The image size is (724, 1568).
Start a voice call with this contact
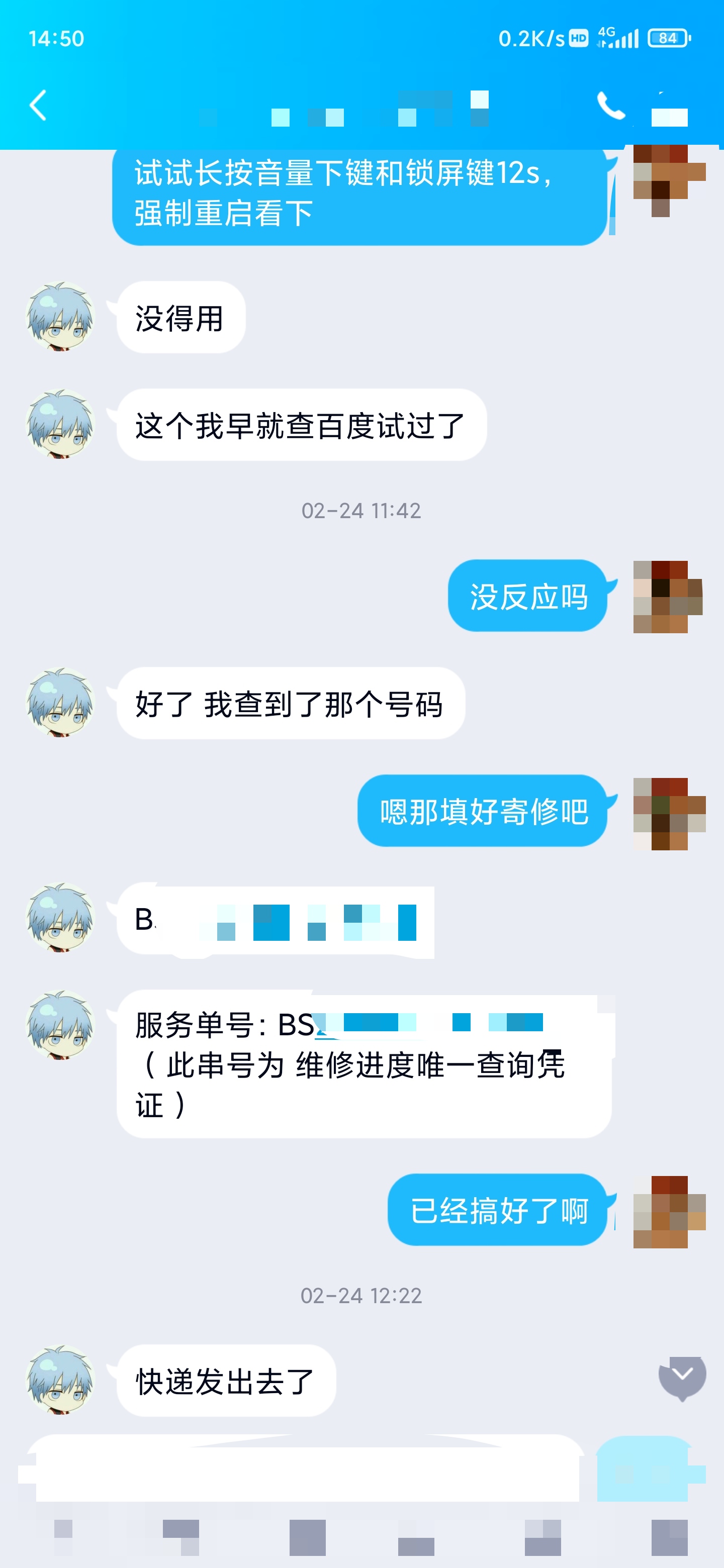(x=611, y=106)
